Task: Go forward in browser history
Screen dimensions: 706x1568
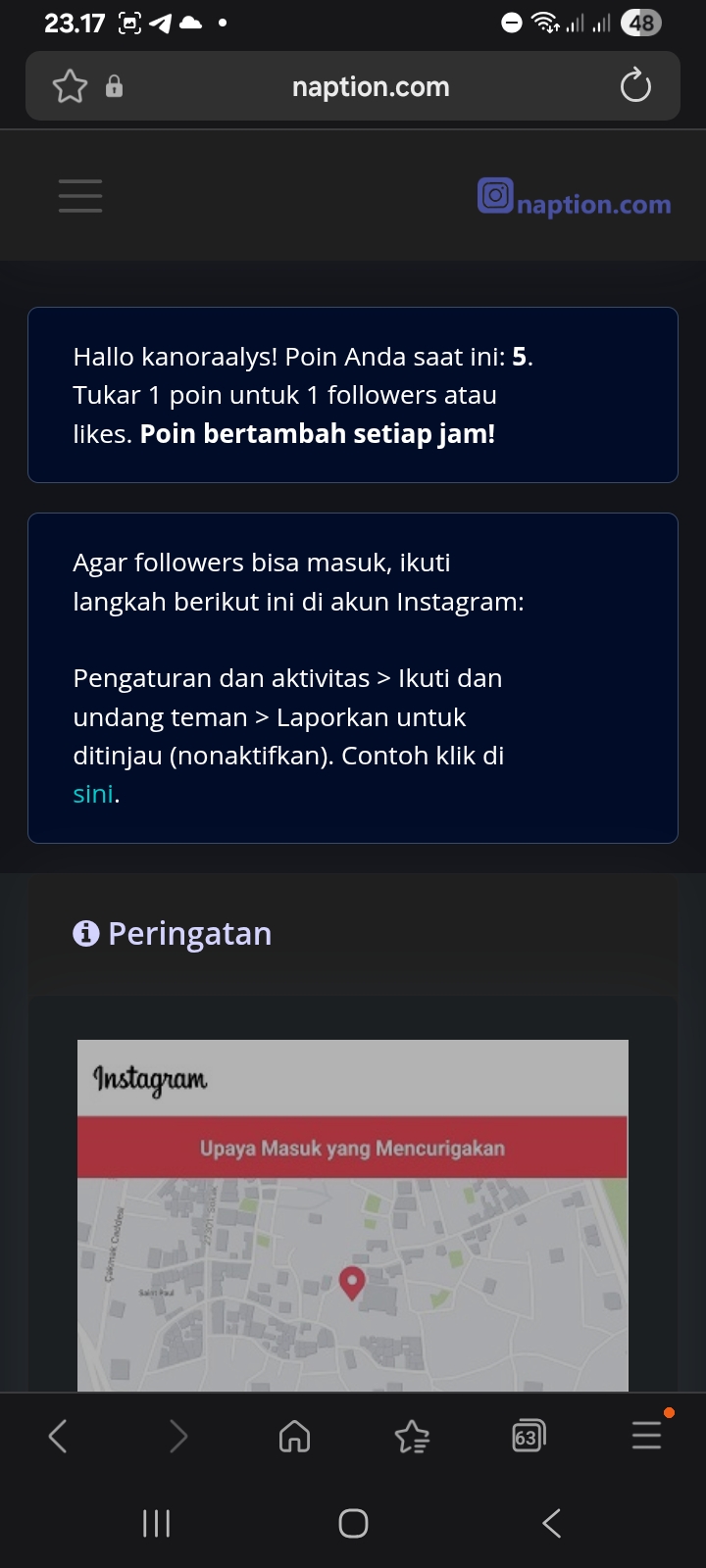Action: click(x=177, y=1437)
